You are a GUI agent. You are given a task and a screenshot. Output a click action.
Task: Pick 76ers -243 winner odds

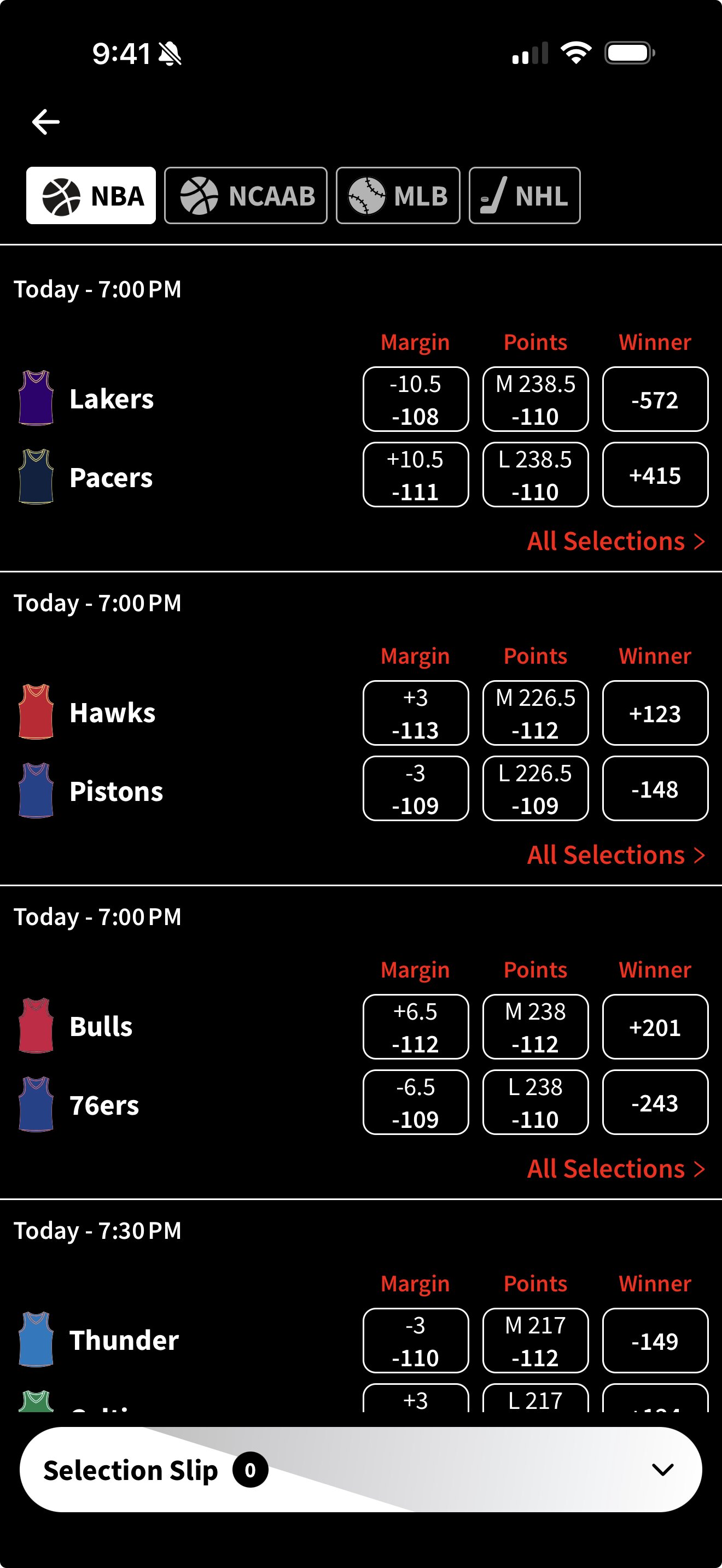pyautogui.click(x=654, y=1102)
